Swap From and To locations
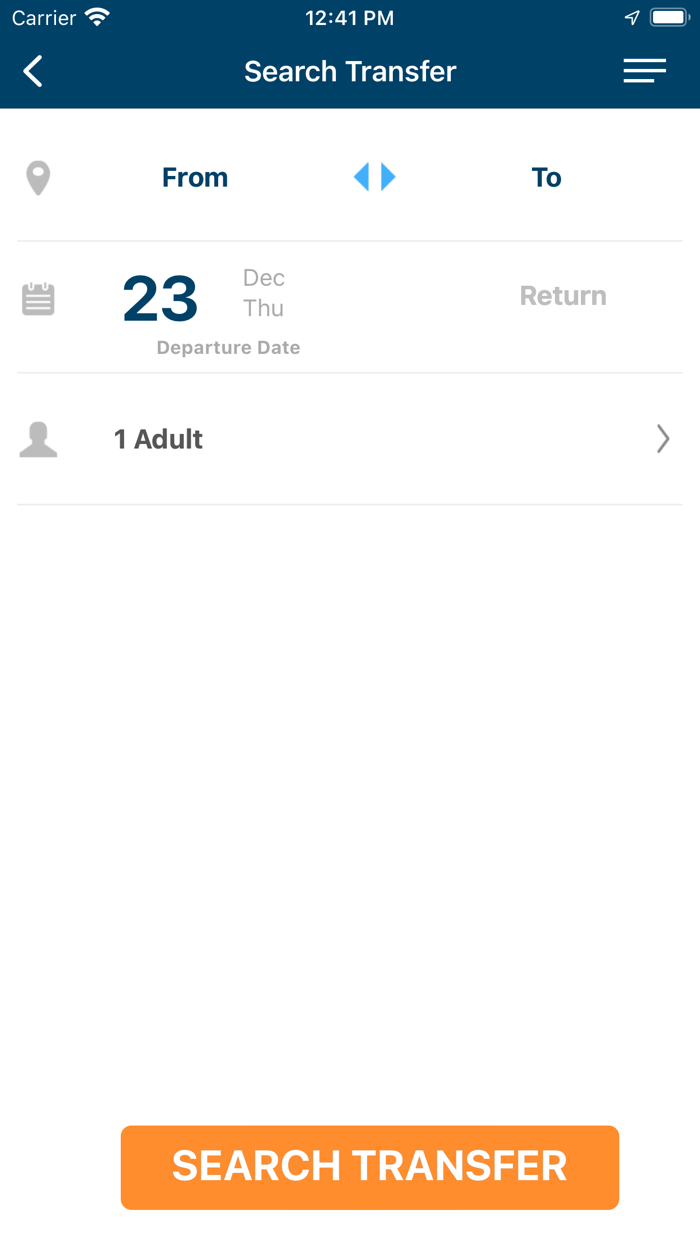This screenshot has width=700, height=1244. tap(375, 178)
